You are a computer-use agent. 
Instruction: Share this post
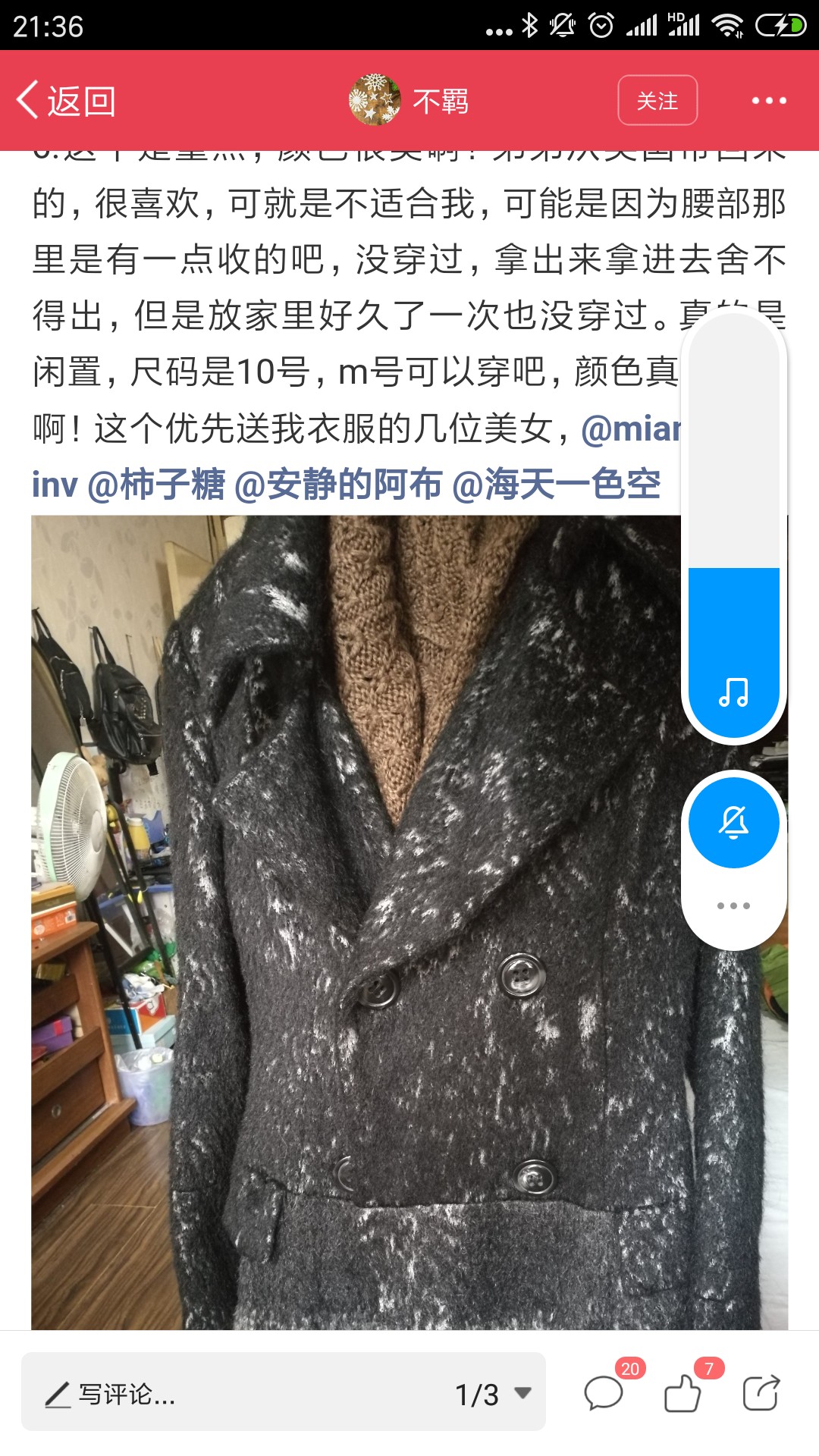[761, 1392]
